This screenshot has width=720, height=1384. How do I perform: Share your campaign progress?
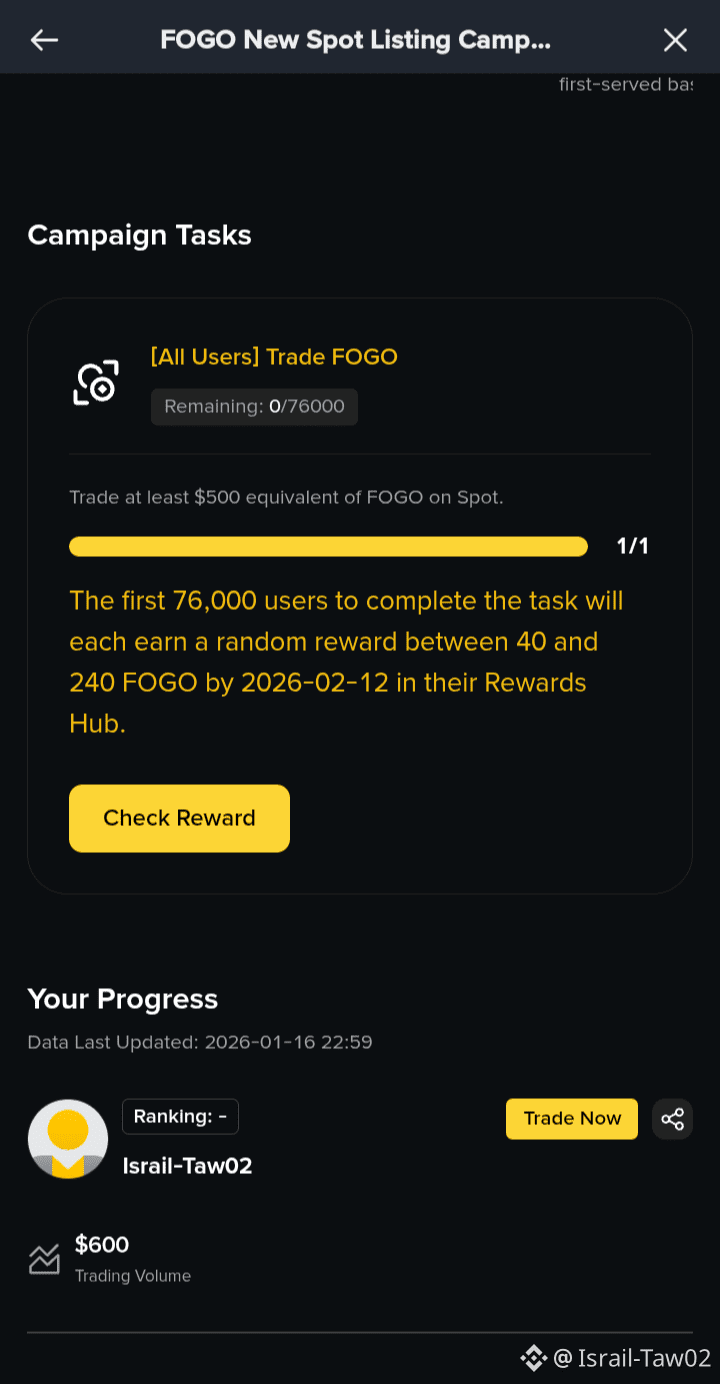673,1118
